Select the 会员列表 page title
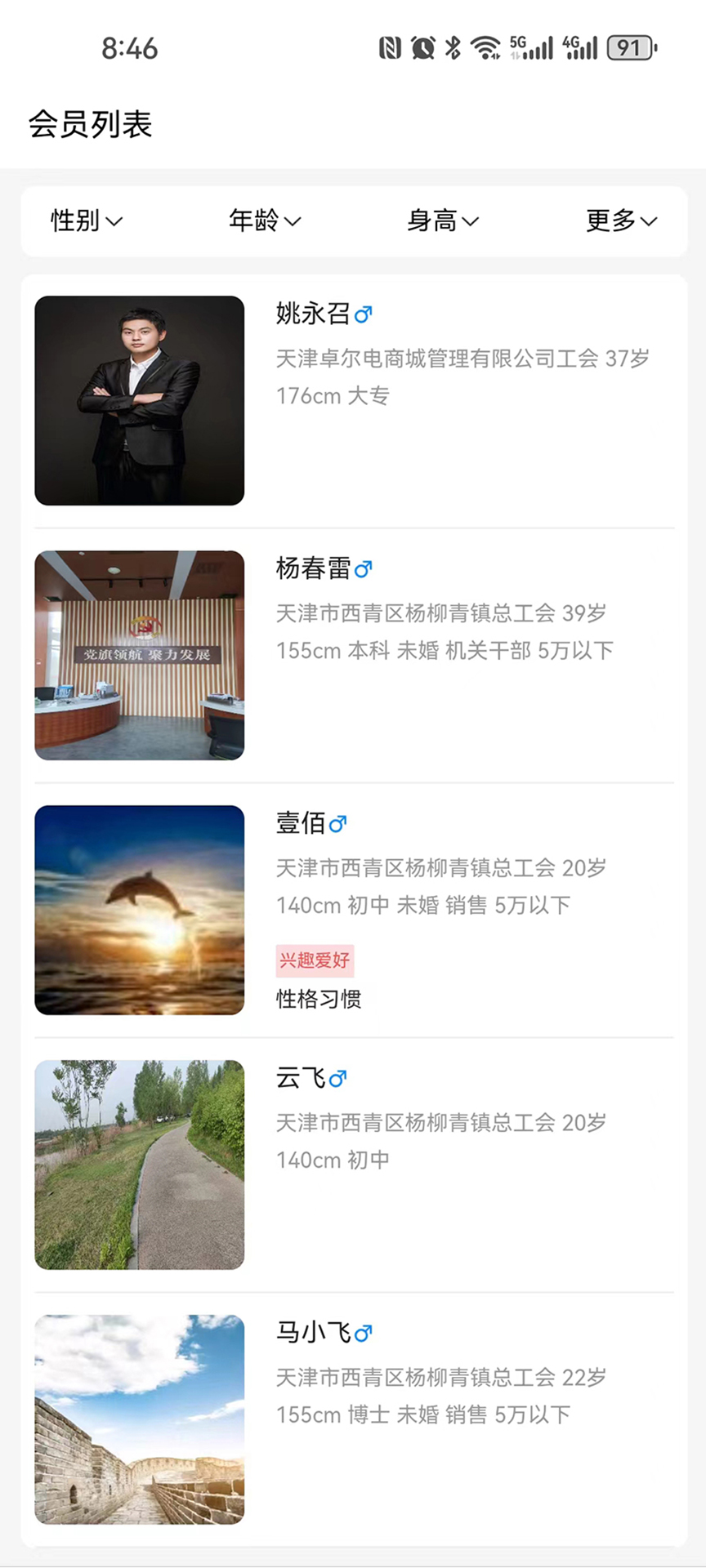This screenshot has height=1568, width=706. 91,125
